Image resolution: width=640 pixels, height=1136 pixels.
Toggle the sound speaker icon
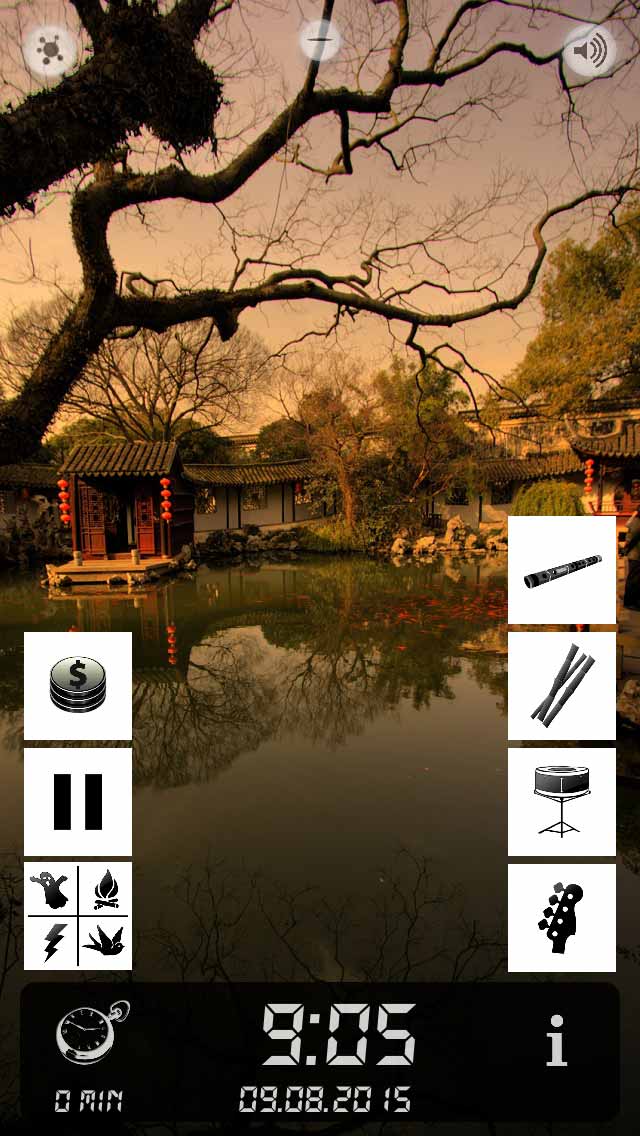click(589, 51)
